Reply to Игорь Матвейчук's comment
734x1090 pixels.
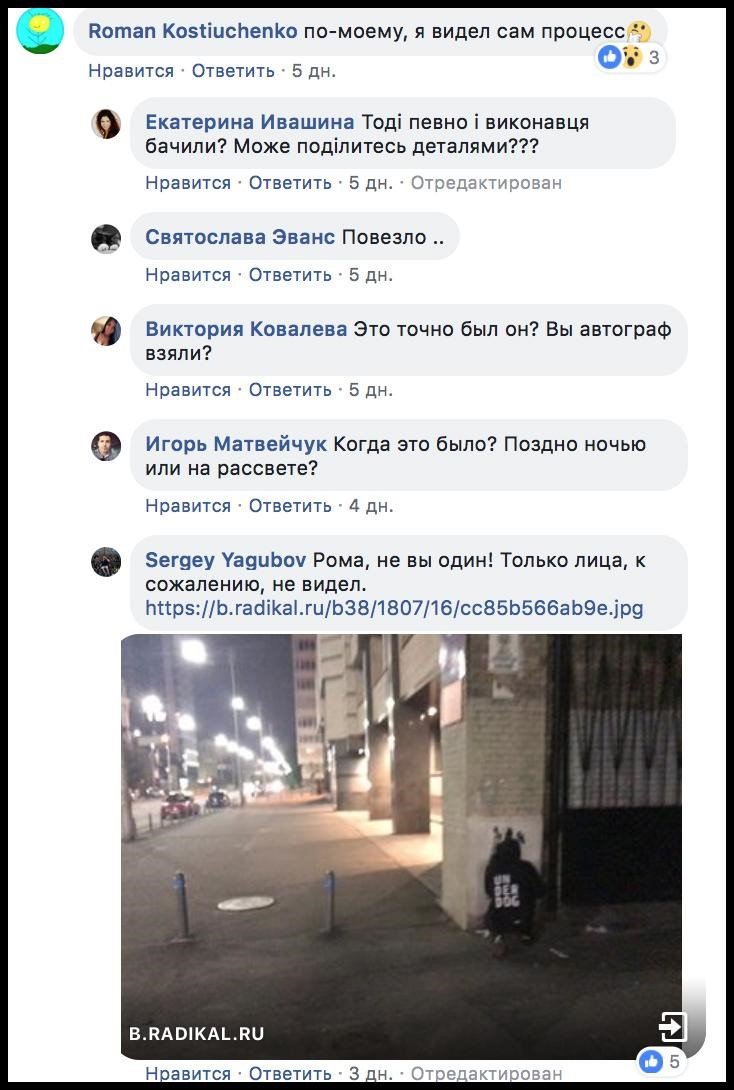tap(289, 506)
